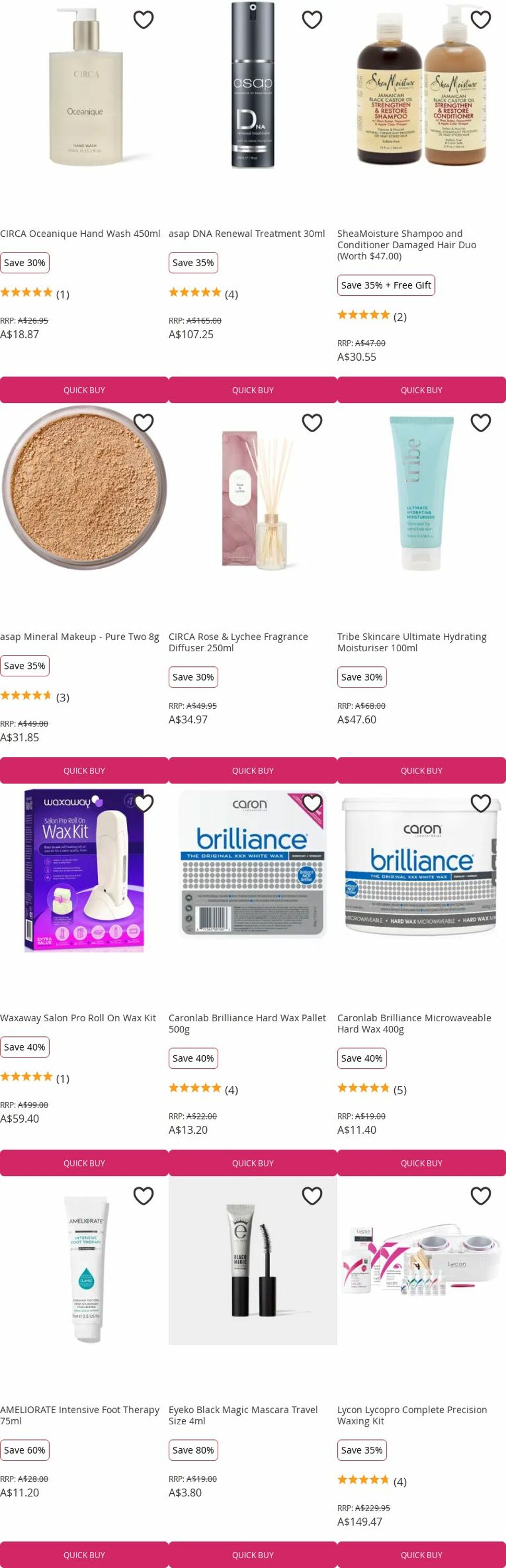The image size is (506, 1568).
Task: Favorite AMELIORATE Intensive Foot Therapy
Action: tap(144, 1196)
